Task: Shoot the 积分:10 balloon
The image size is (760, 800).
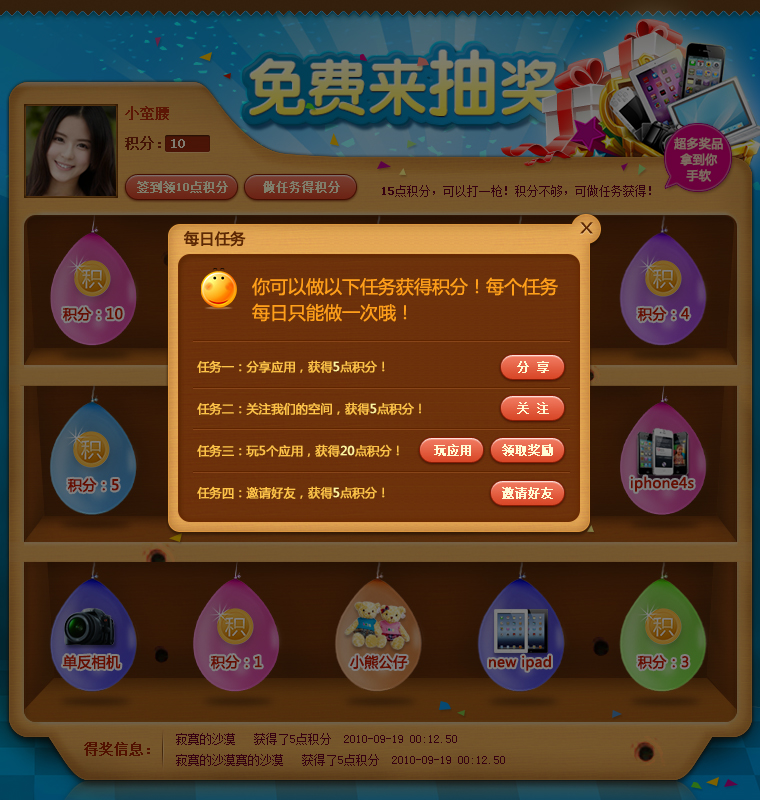Action: click(93, 292)
